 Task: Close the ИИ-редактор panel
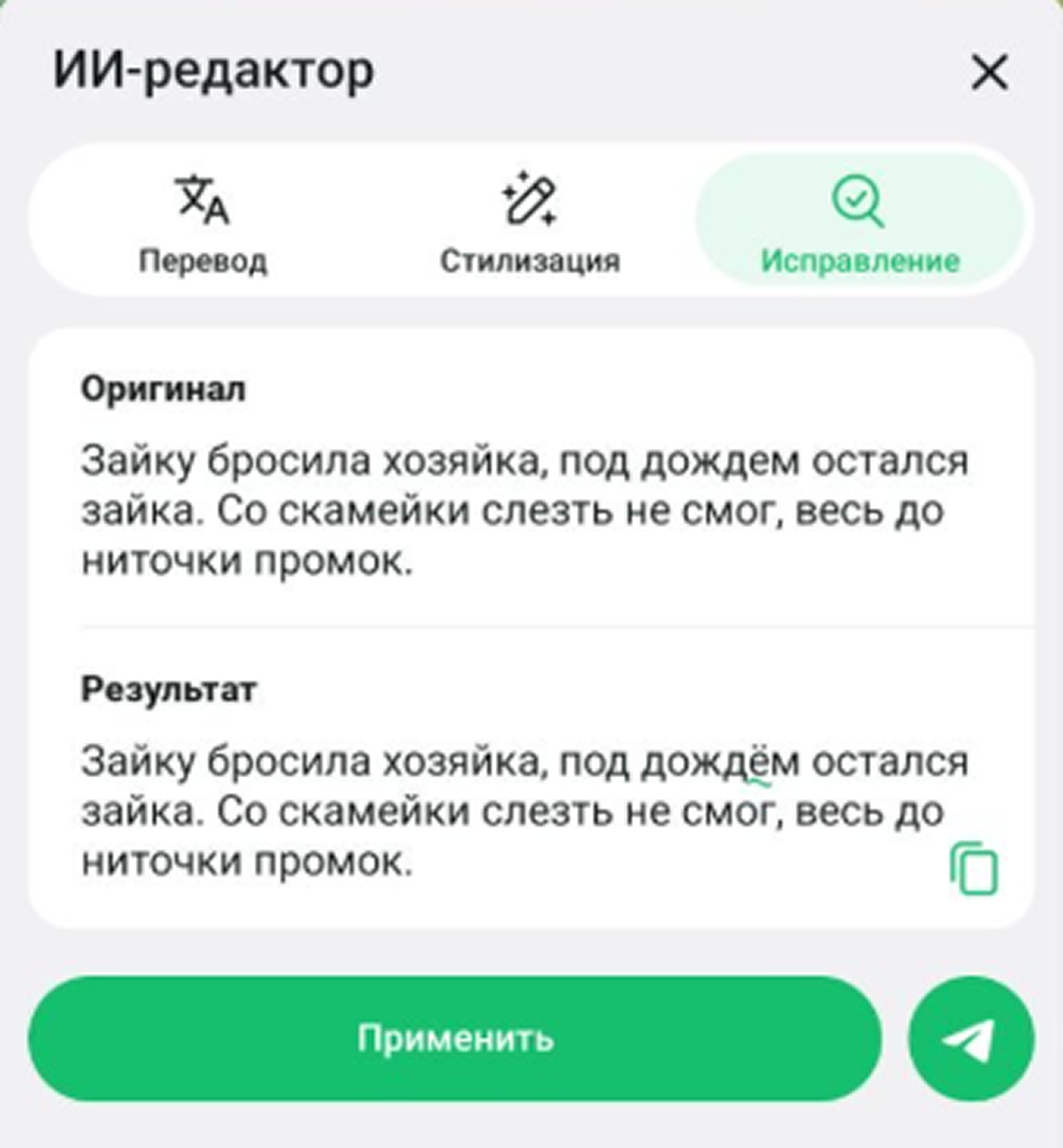click(989, 72)
